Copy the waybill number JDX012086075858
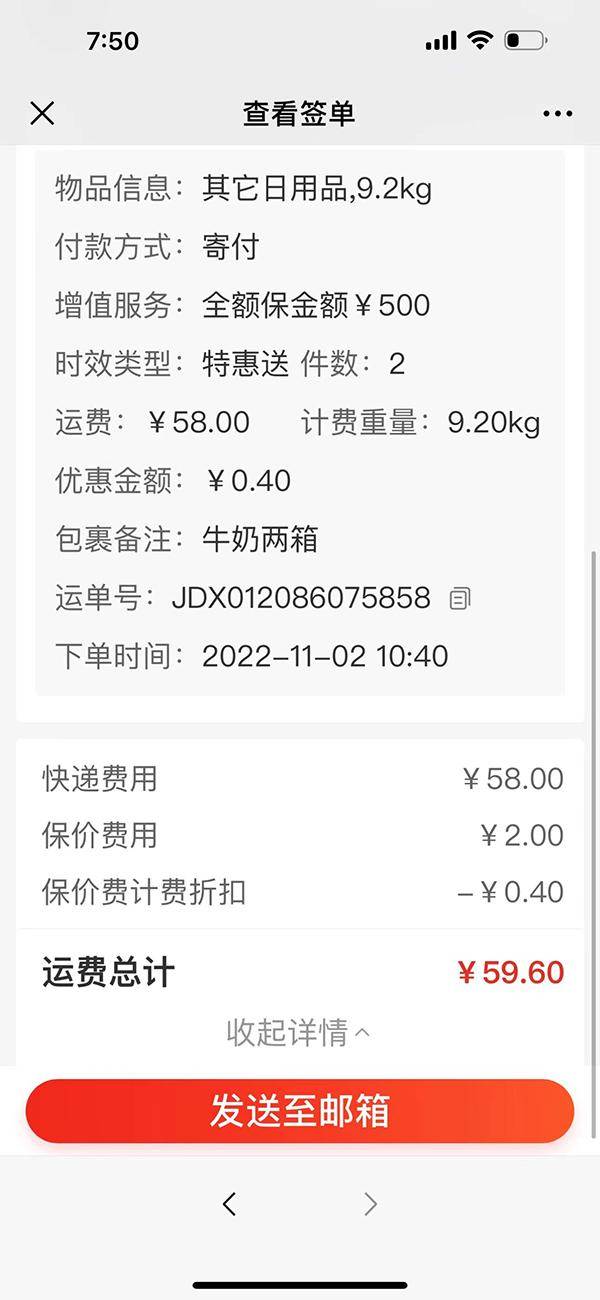Screen dimensions: 600x1300 [460, 599]
